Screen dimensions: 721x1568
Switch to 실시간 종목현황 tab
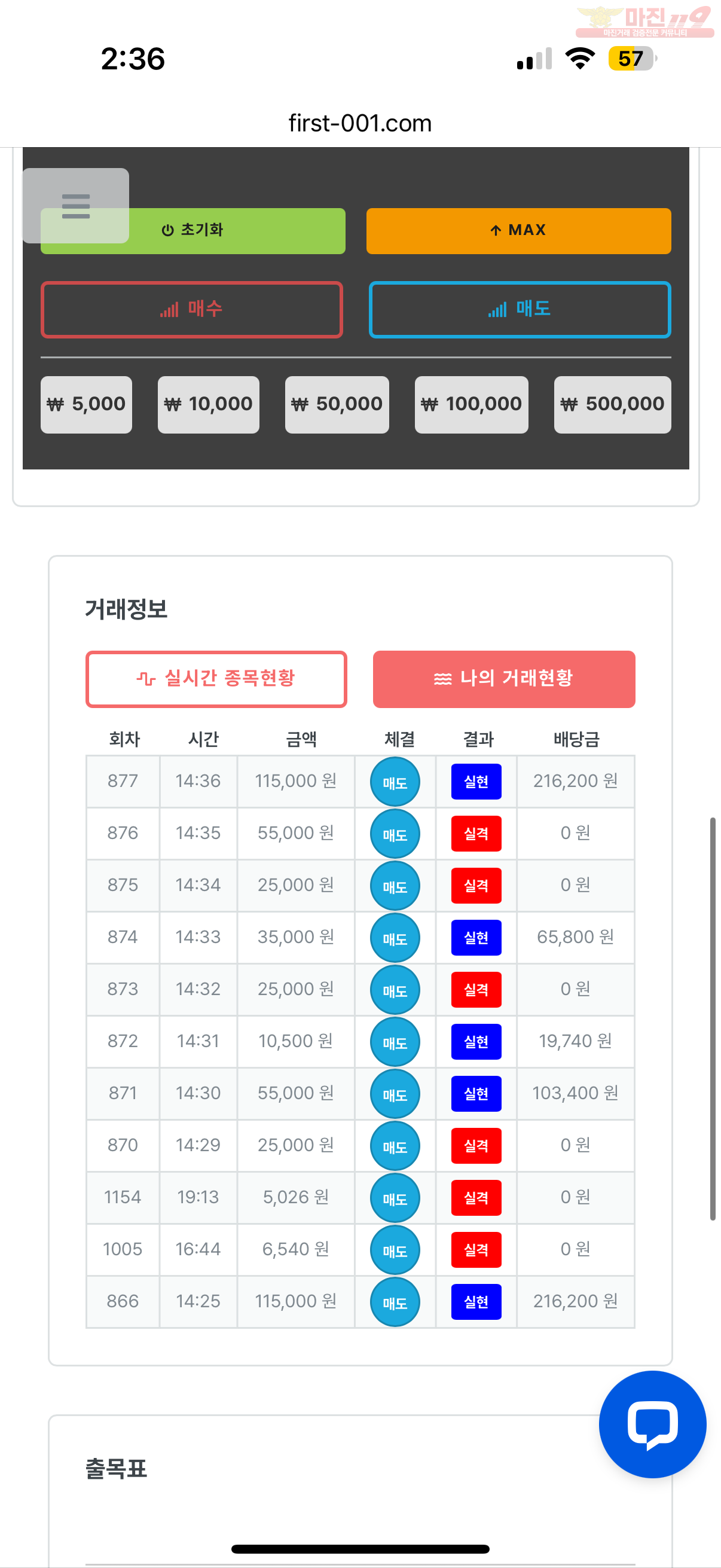click(x=216, y=679)
